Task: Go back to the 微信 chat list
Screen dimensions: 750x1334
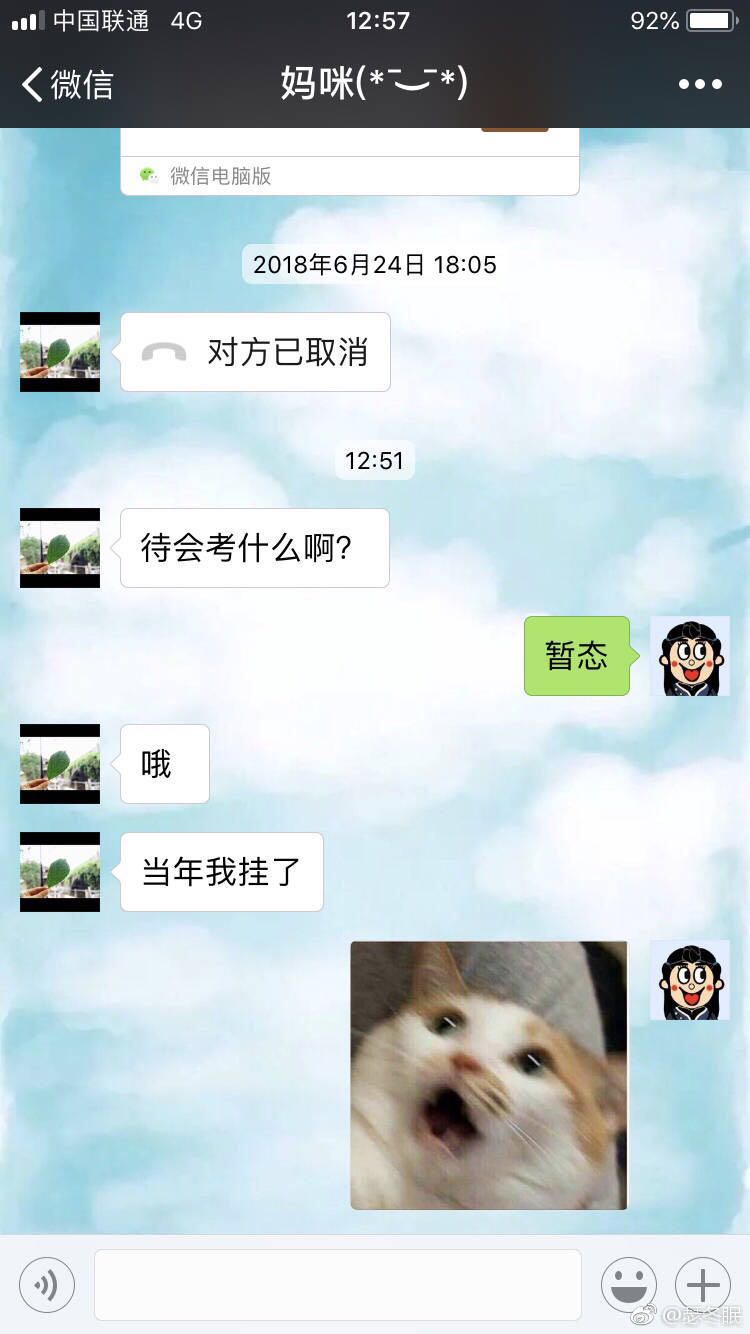Action: [67, 84]
